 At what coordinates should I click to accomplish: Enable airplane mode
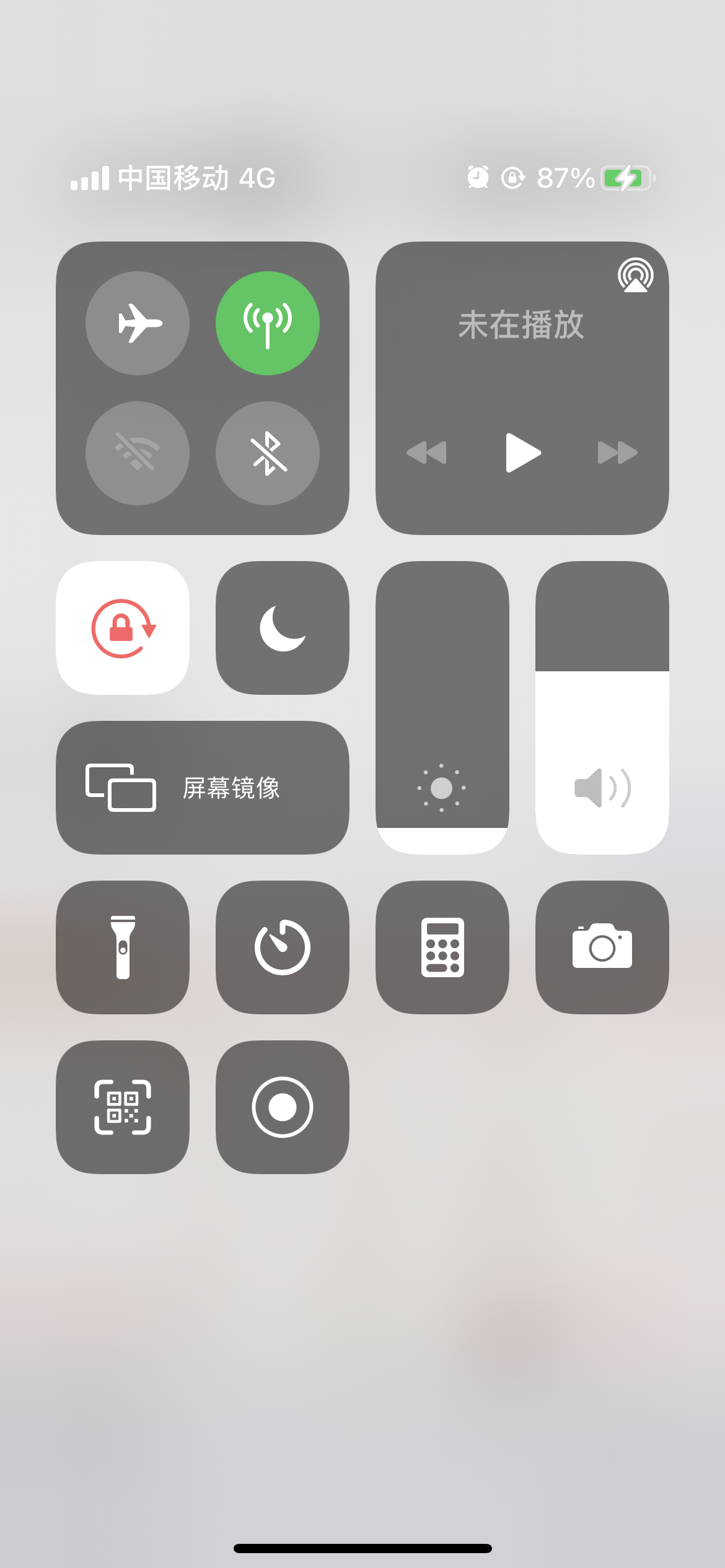pyautogui.click(x=138, y=323)
